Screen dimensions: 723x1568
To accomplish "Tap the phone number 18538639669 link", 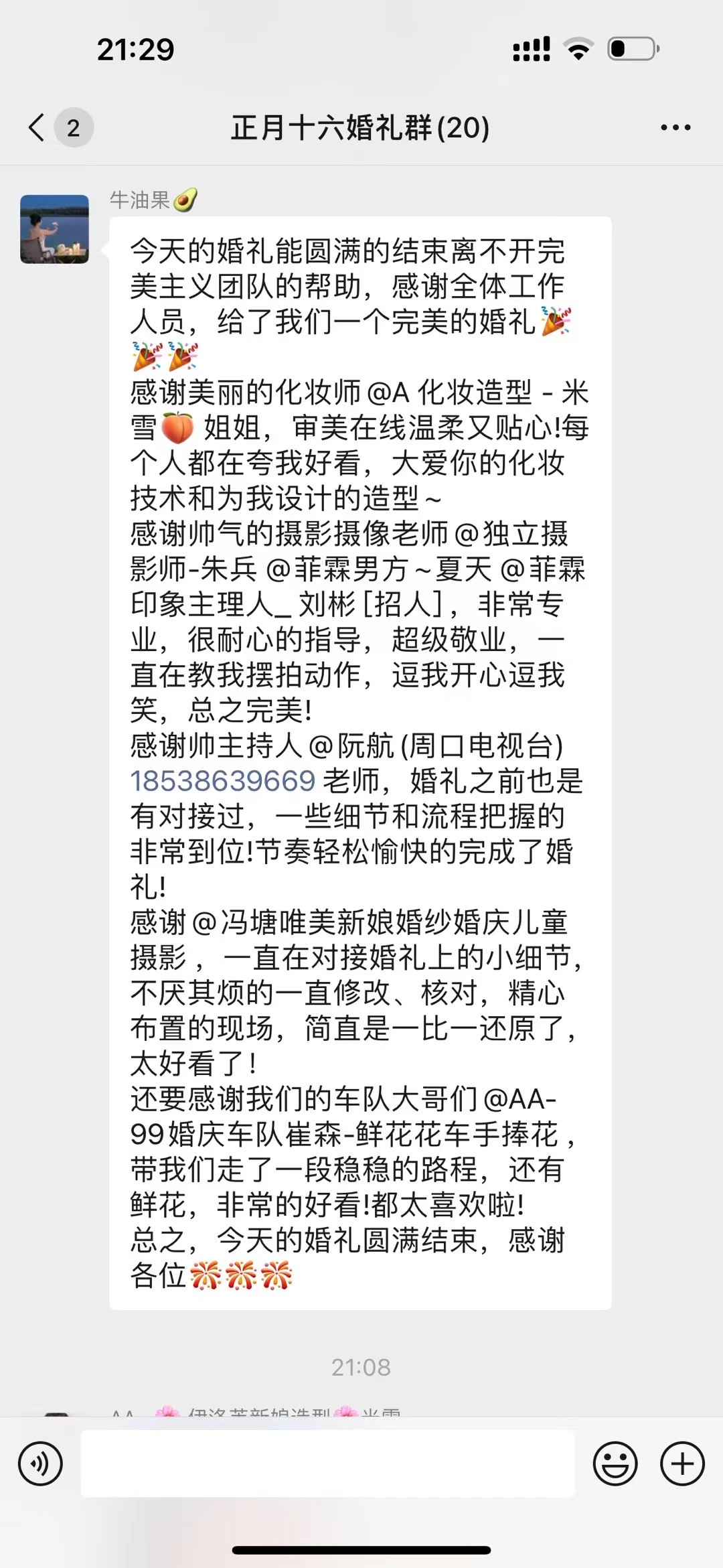I will click(x=222, y=781).
